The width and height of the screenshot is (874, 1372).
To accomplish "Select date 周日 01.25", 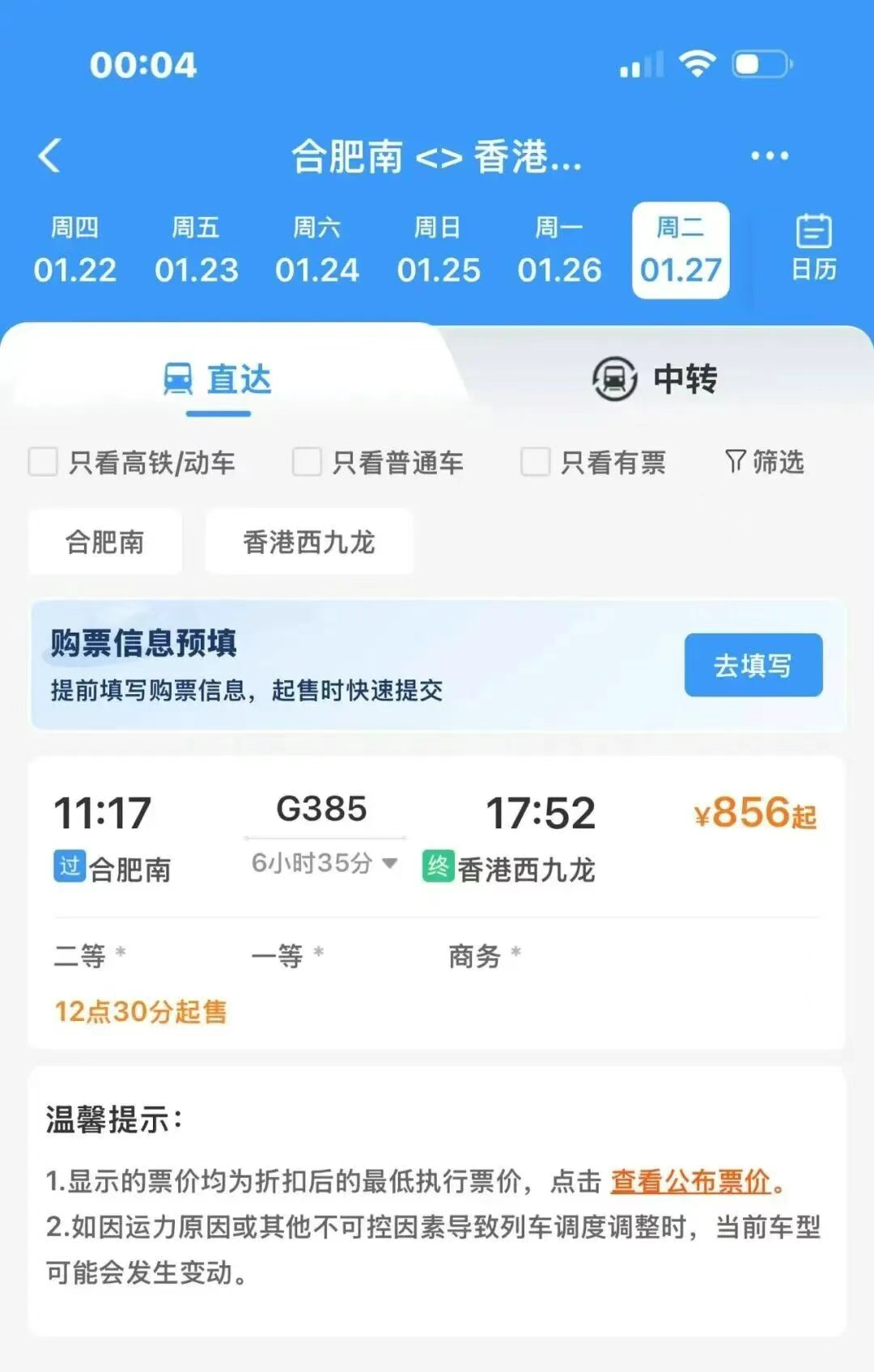I will 438,251.
